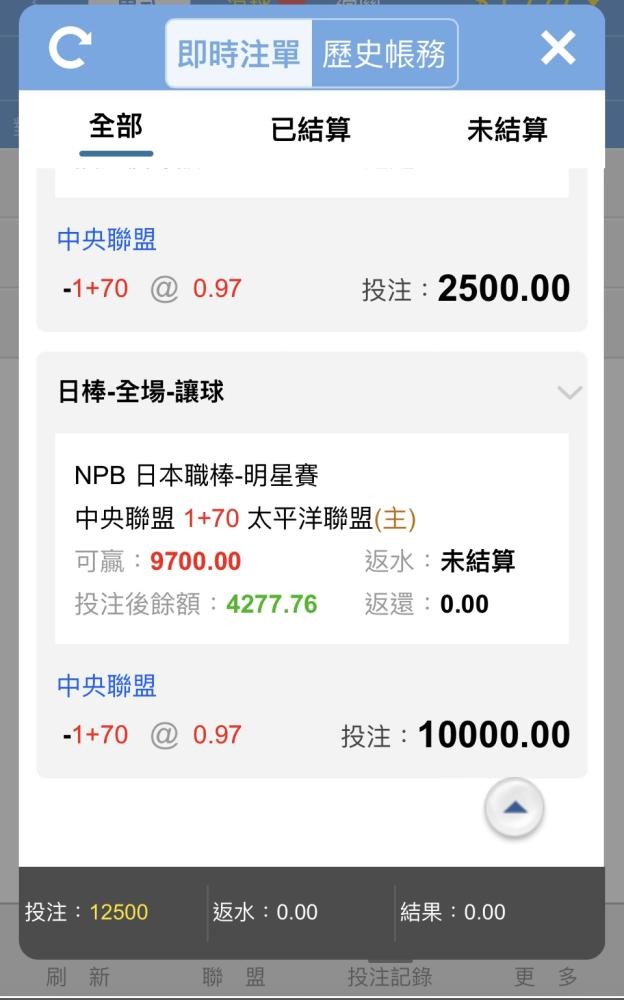Open the 未結算 tab
This screenshot has height=1000, width=624.
507,129
